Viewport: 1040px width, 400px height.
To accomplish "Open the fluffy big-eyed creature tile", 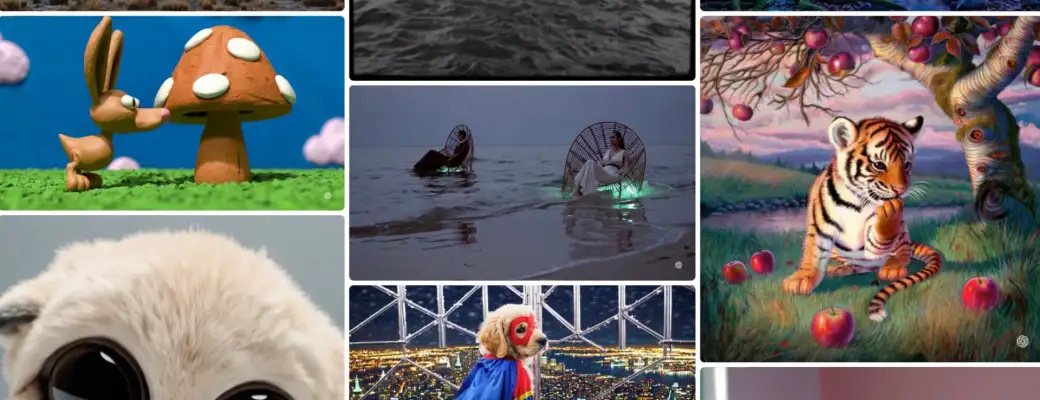I will click(172, 308).
